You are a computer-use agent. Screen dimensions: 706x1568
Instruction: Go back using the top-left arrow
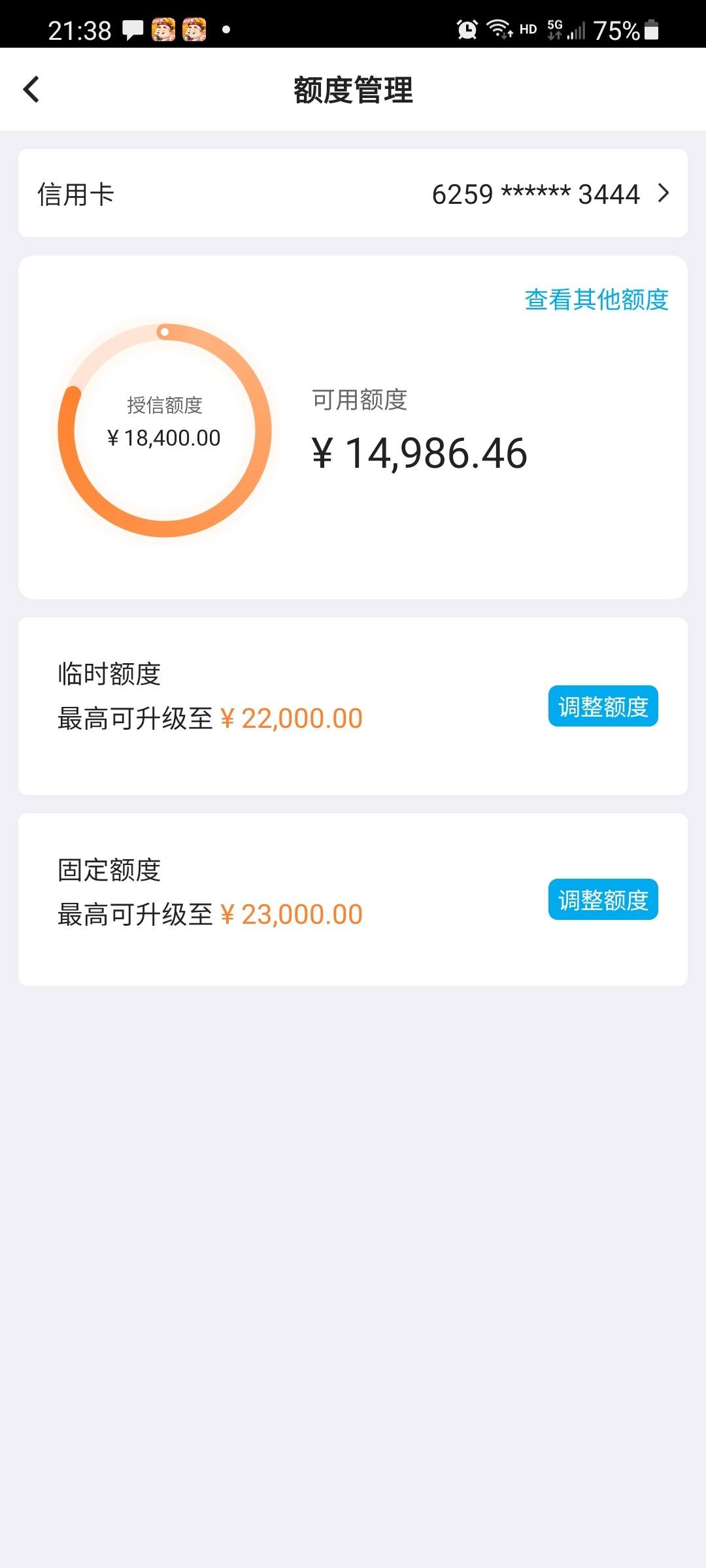[31, 90]
